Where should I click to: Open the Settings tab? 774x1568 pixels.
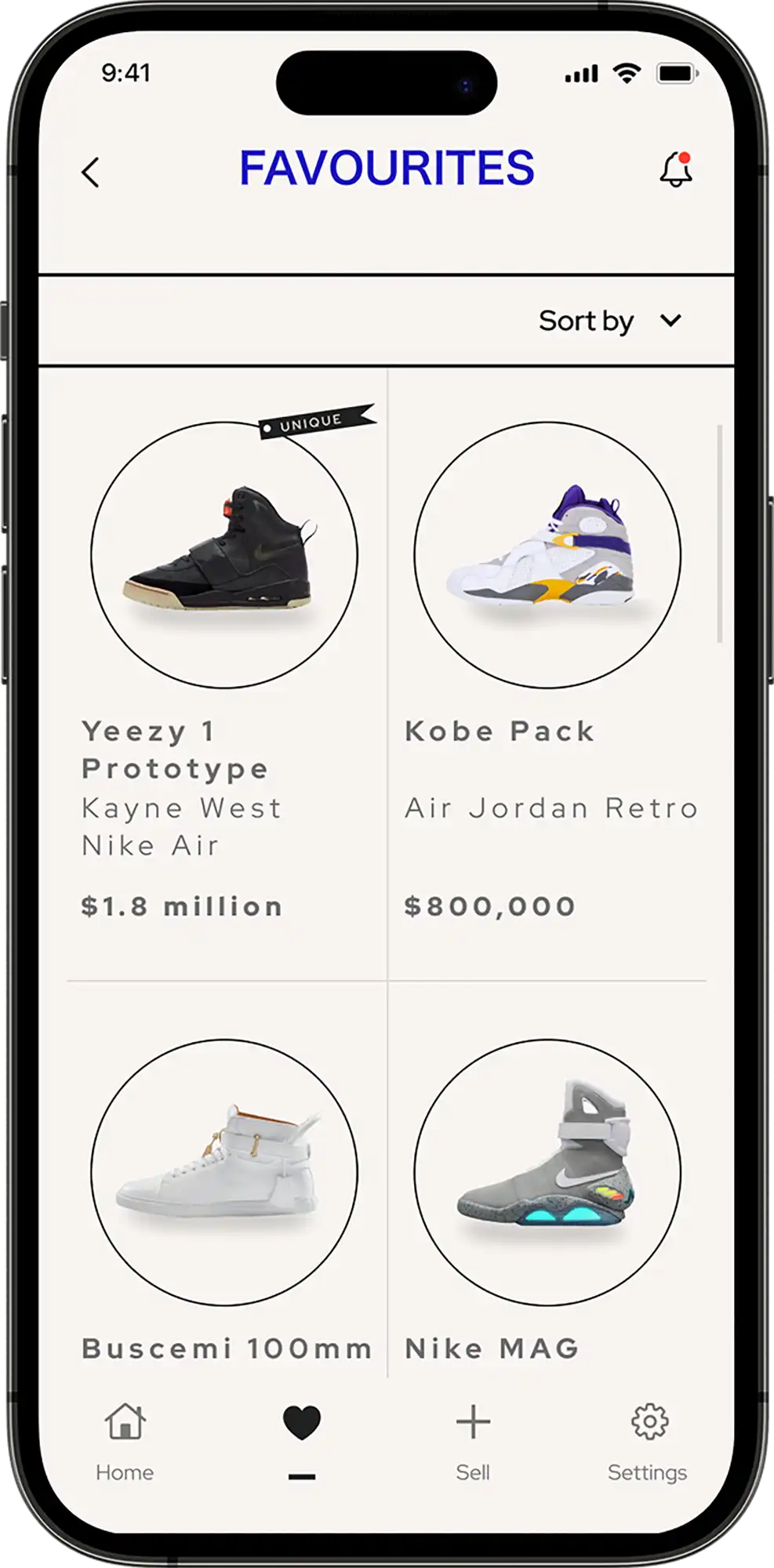[649, 1441]
